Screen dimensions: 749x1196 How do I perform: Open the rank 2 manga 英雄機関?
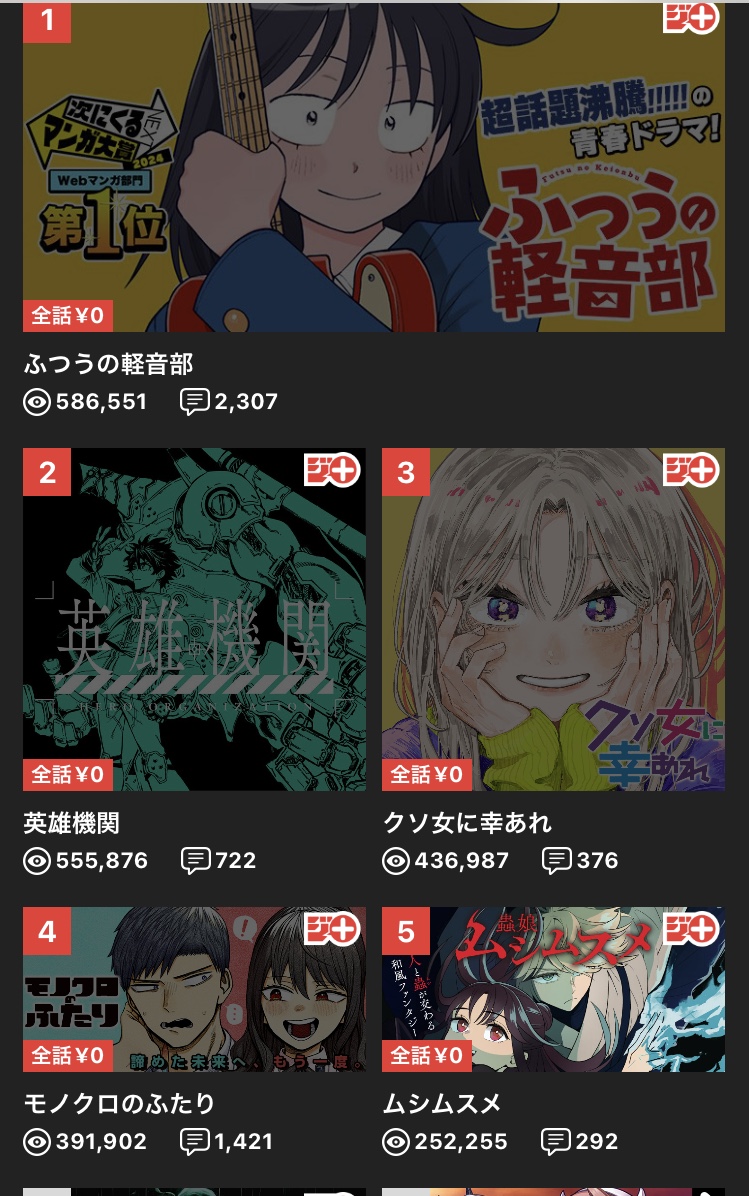[194, 620]
